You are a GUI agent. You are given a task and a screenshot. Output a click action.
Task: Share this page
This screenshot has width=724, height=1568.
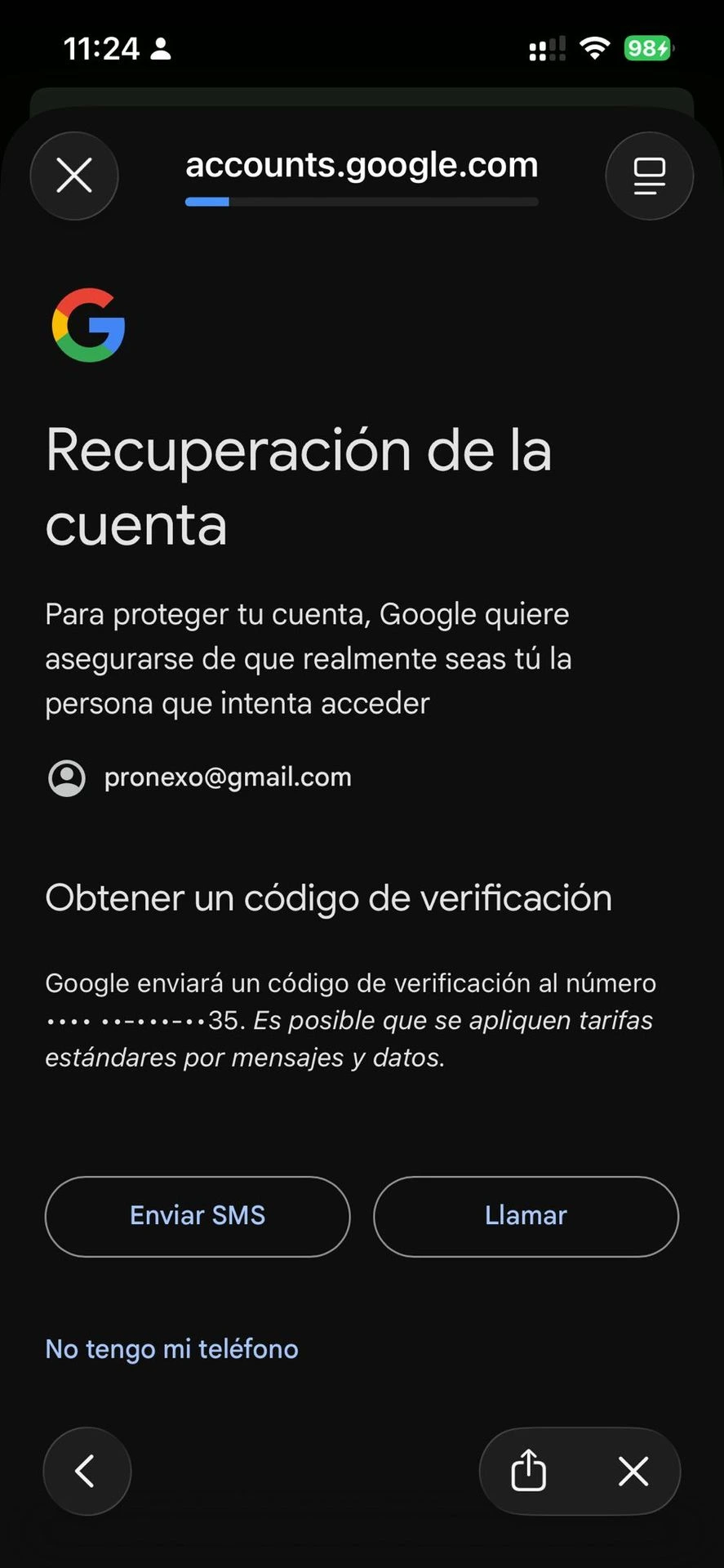coord(528,1471)
